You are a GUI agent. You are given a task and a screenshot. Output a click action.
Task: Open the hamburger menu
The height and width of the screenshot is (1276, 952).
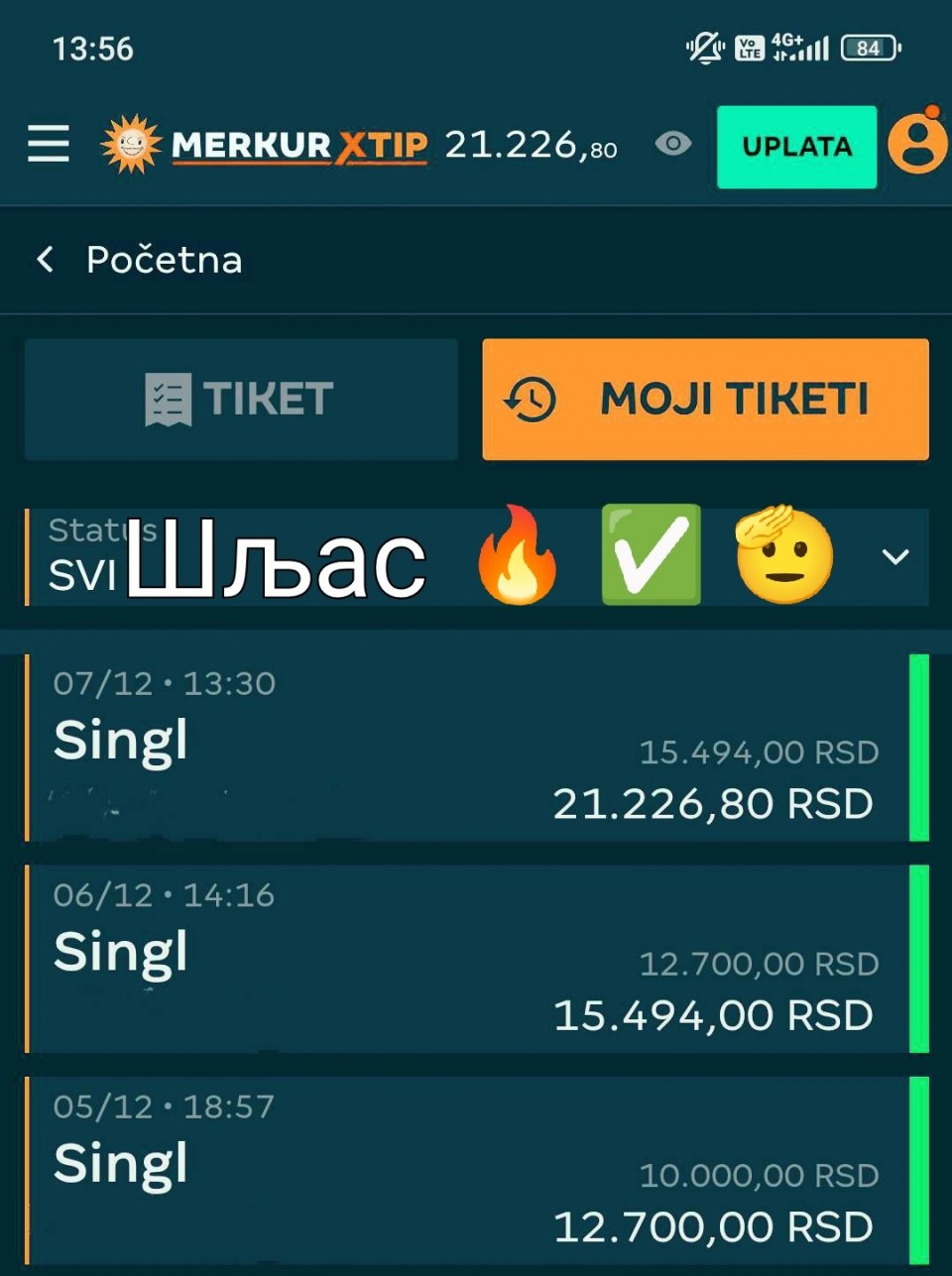point(48,145)
